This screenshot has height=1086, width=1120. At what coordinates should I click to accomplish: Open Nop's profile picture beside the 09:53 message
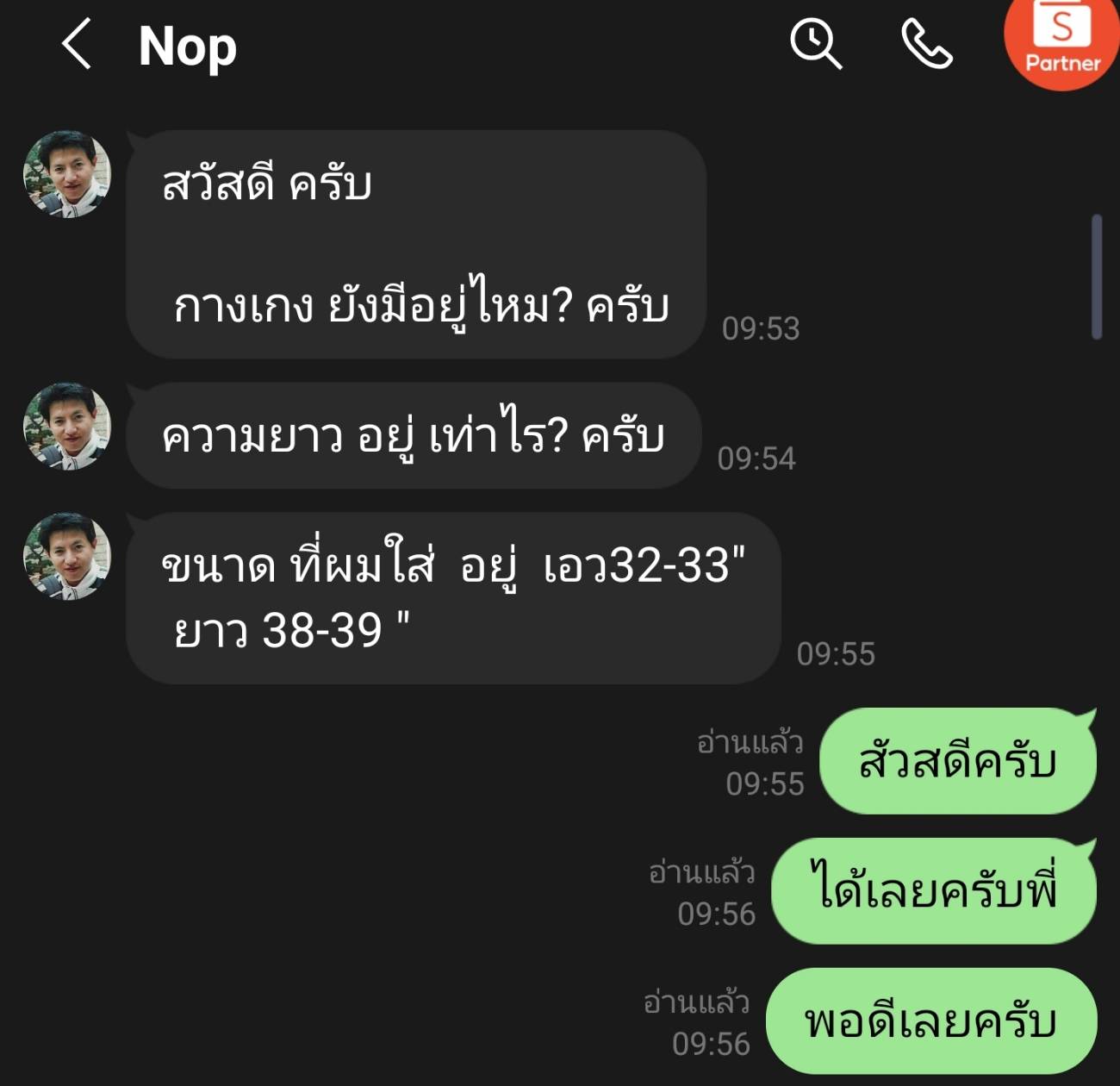67,174
